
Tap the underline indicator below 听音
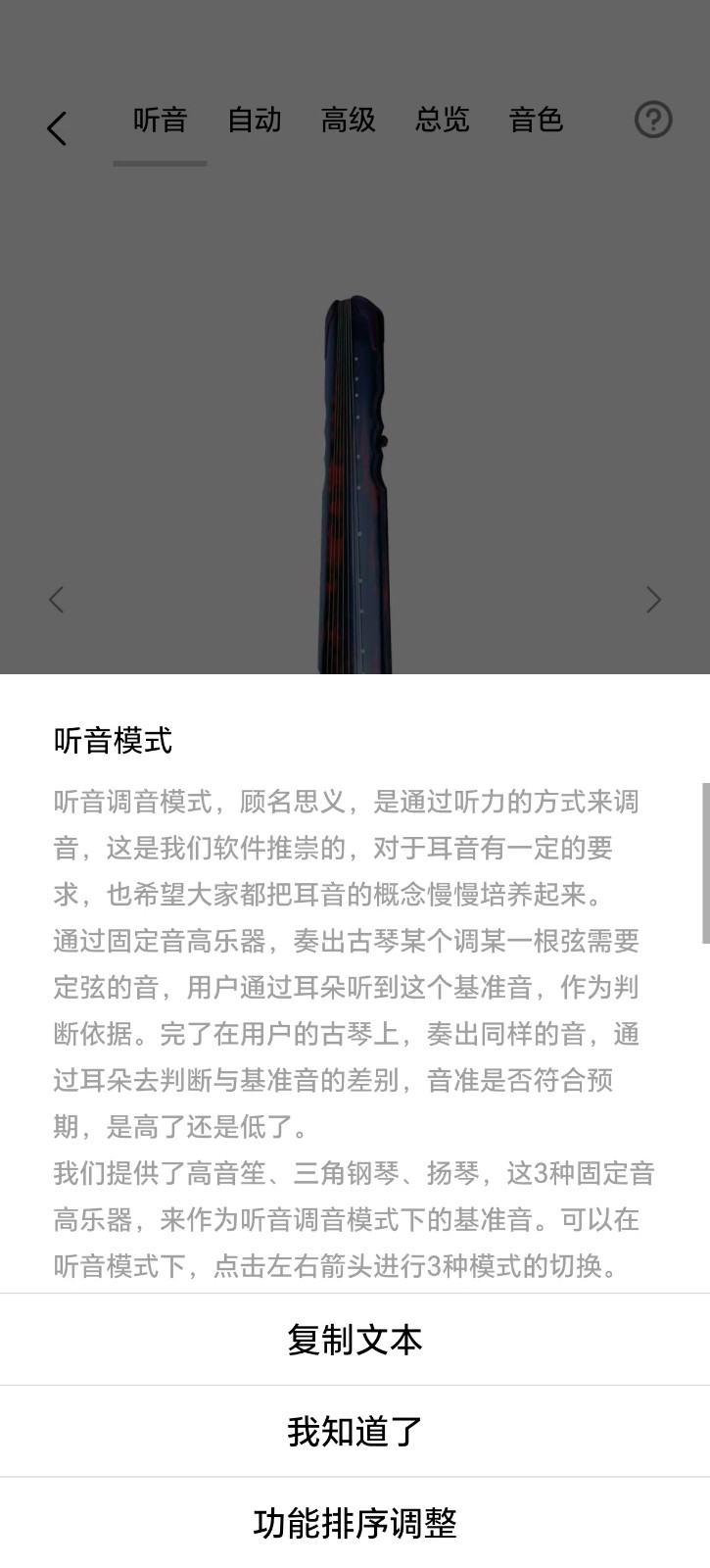tap(159, 165)
